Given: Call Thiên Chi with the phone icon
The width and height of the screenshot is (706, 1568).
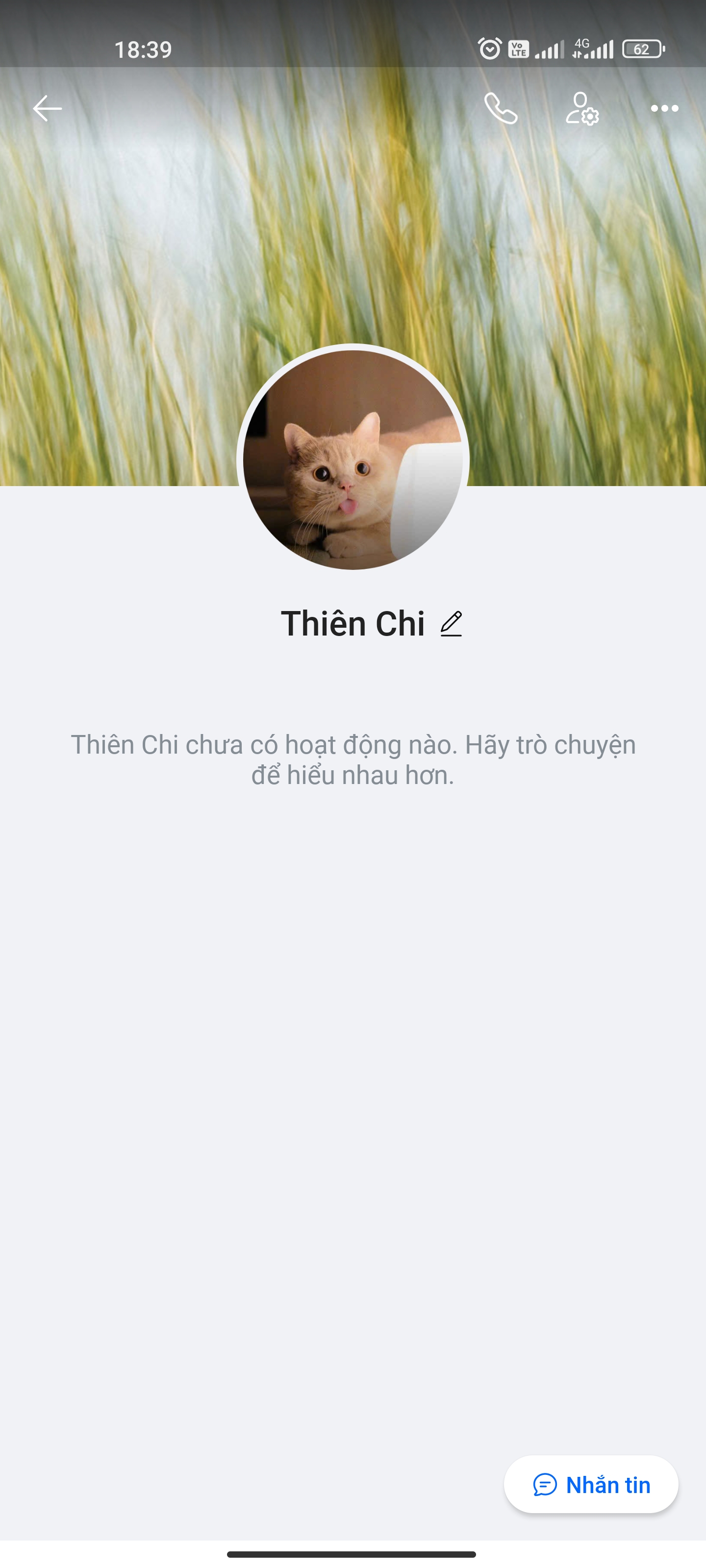Looking at the screenshot, I should click(x=501, y=109).
